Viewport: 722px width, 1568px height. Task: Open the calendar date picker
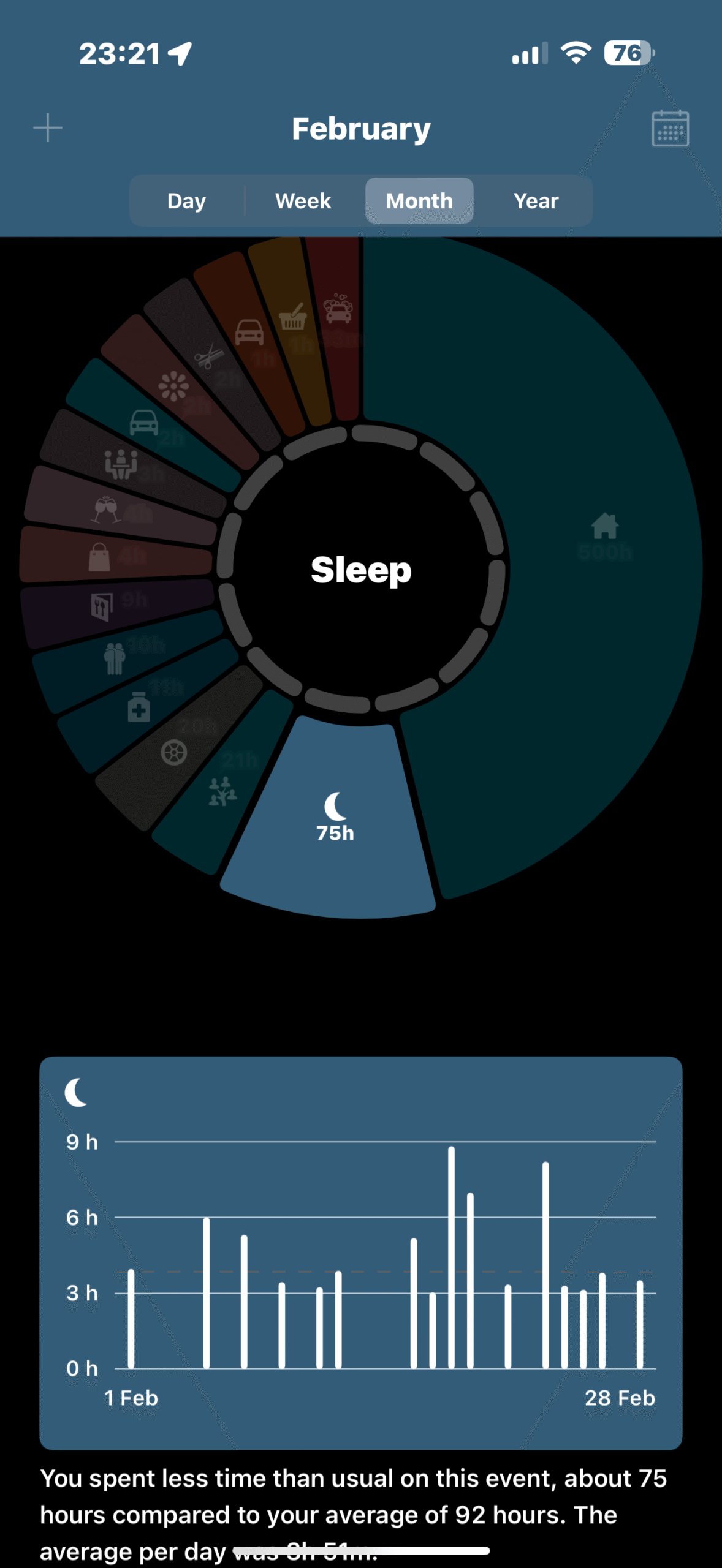(670, 129)
